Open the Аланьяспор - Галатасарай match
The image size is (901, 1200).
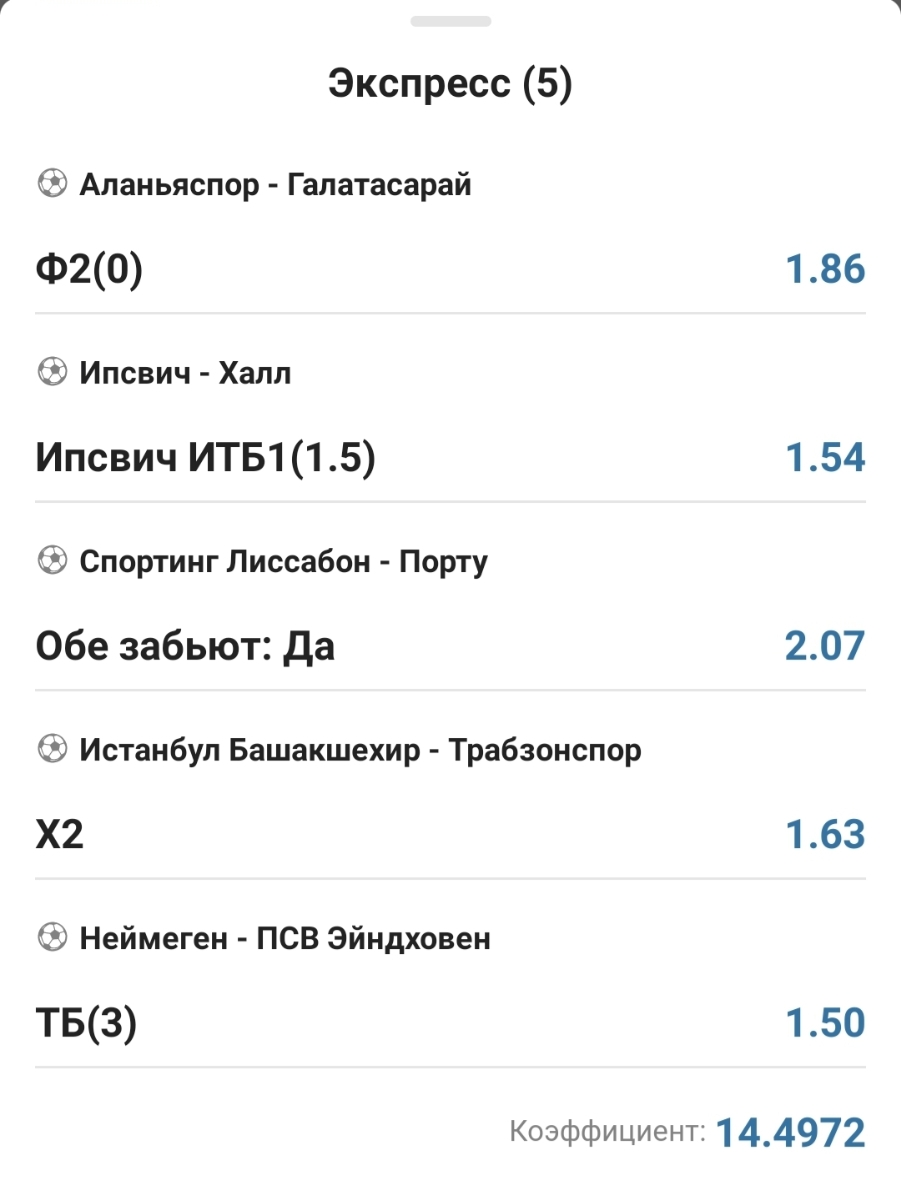tap(275, 185)
